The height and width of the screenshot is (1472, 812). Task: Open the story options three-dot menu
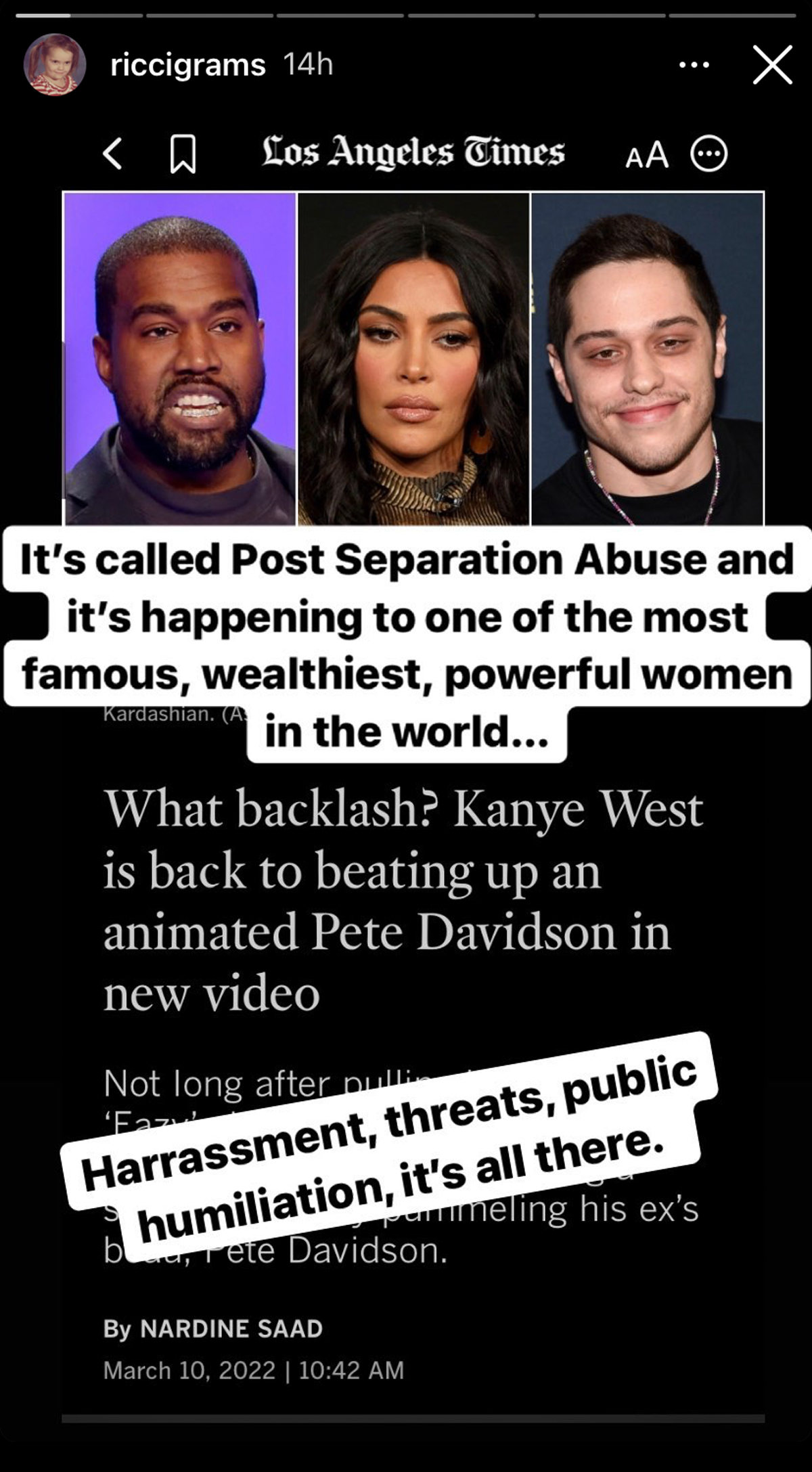pyautogui.click(x=694, y=65)
